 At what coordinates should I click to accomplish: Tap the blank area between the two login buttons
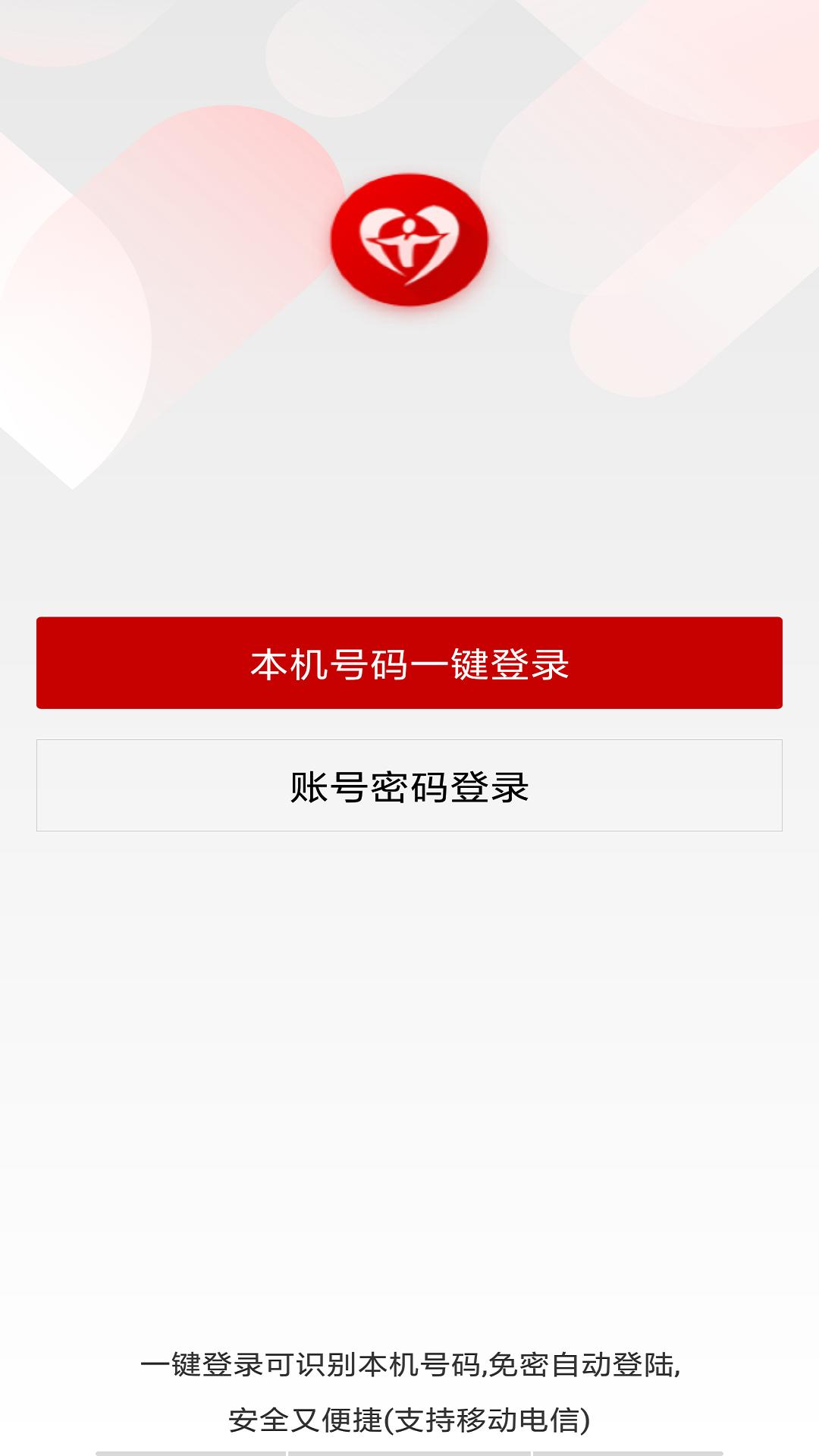(409, 724)
